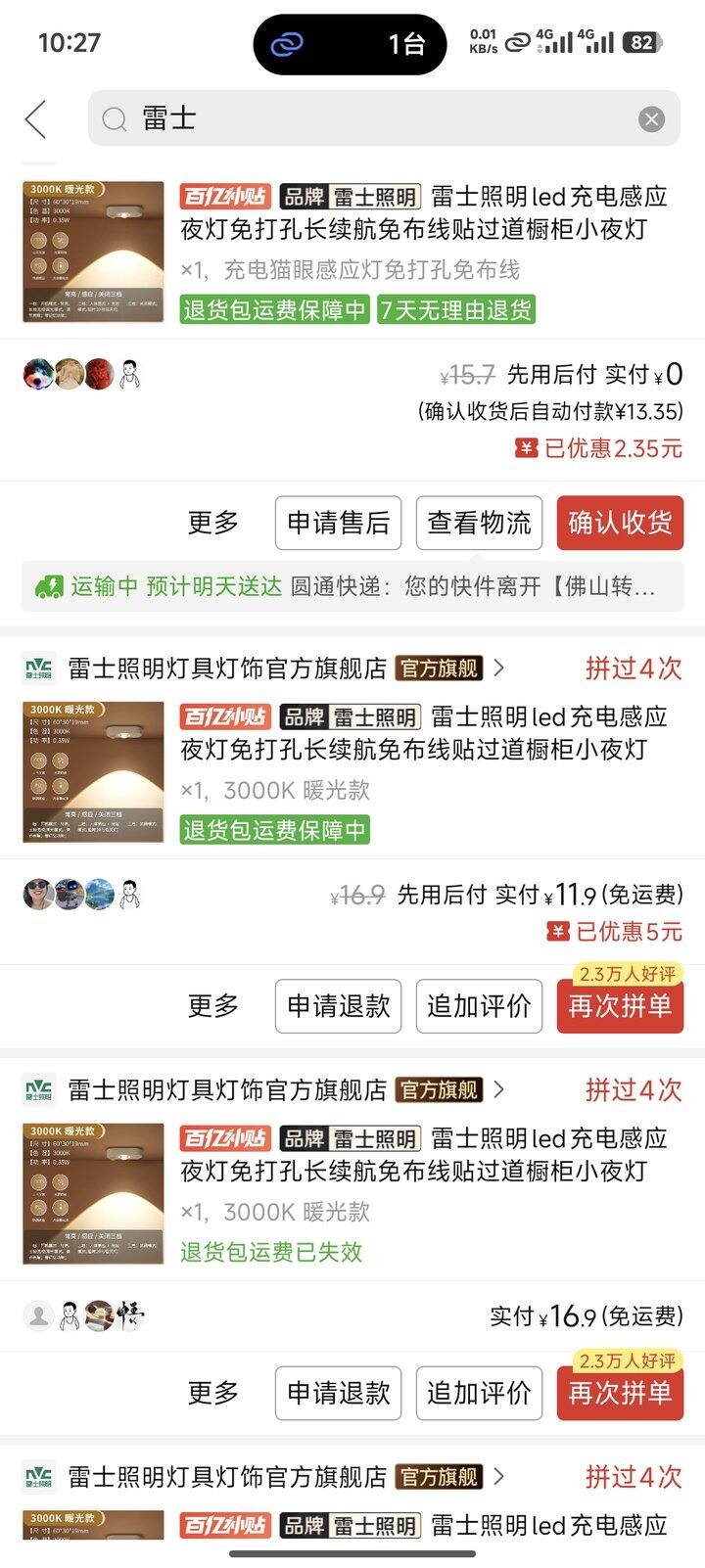Tap 确认收货 to confirm receipt
The width and height of the screenshot is (705, 1568).
(x=620, y=523)
